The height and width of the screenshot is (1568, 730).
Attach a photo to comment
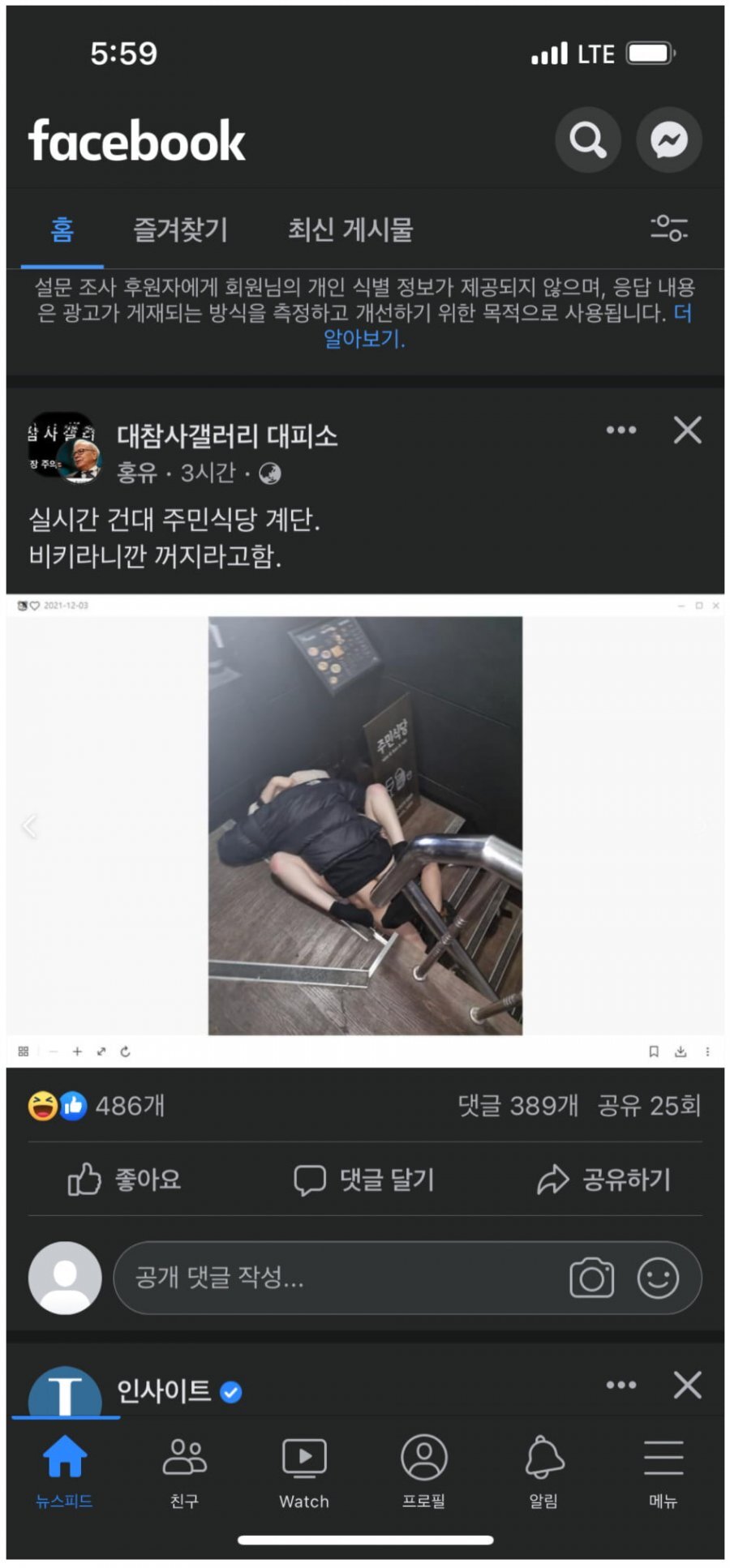591,1278
